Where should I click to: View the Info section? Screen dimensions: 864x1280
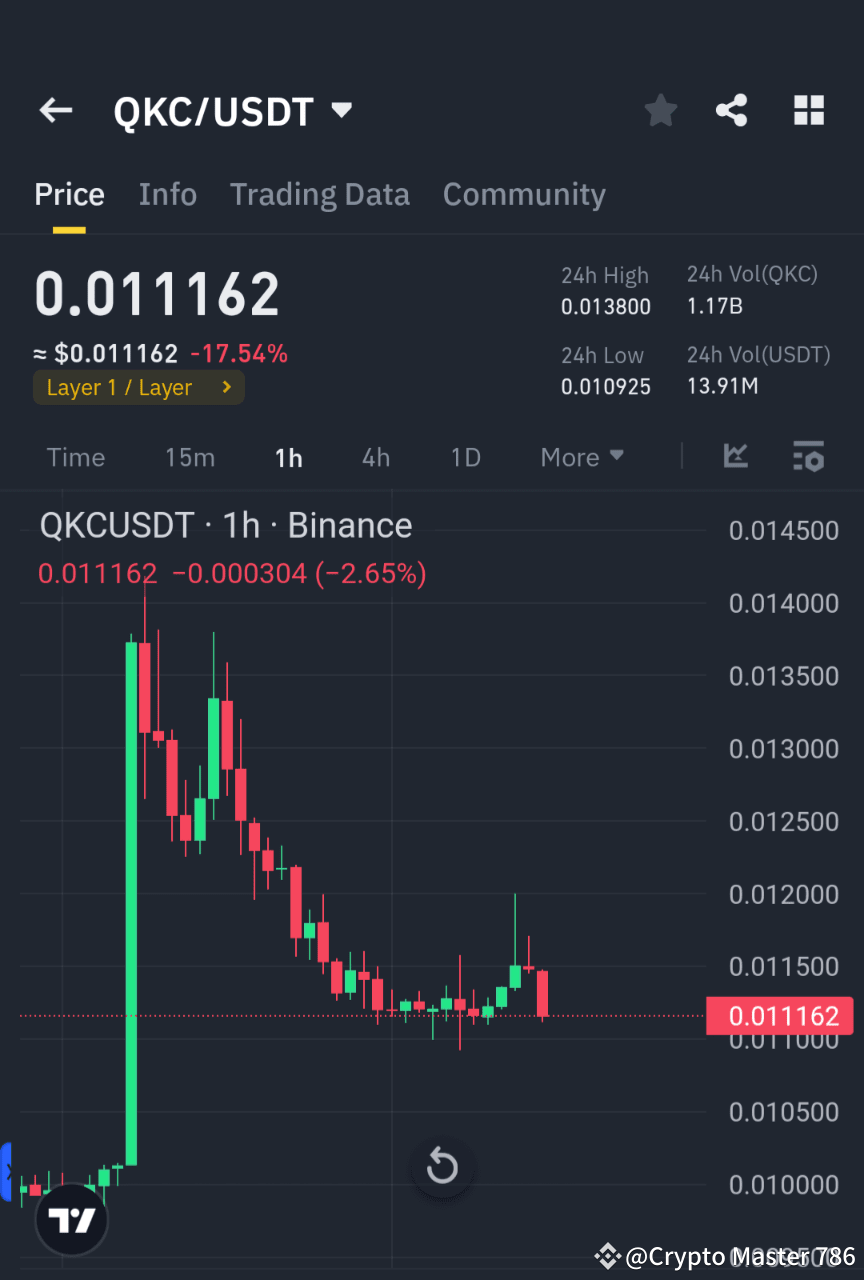coord(167,194)
